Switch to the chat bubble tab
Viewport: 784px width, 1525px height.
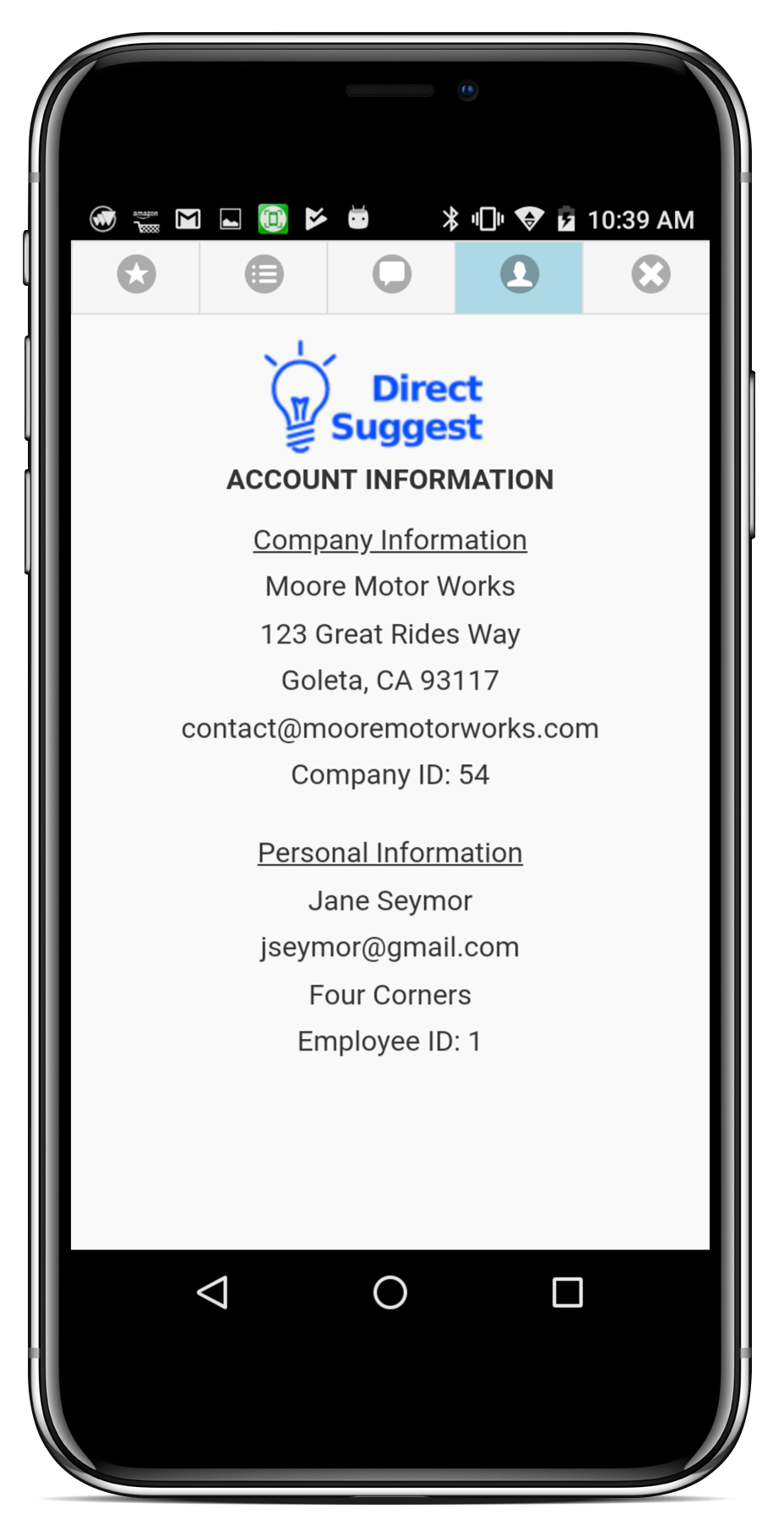(x=391, y=275)
